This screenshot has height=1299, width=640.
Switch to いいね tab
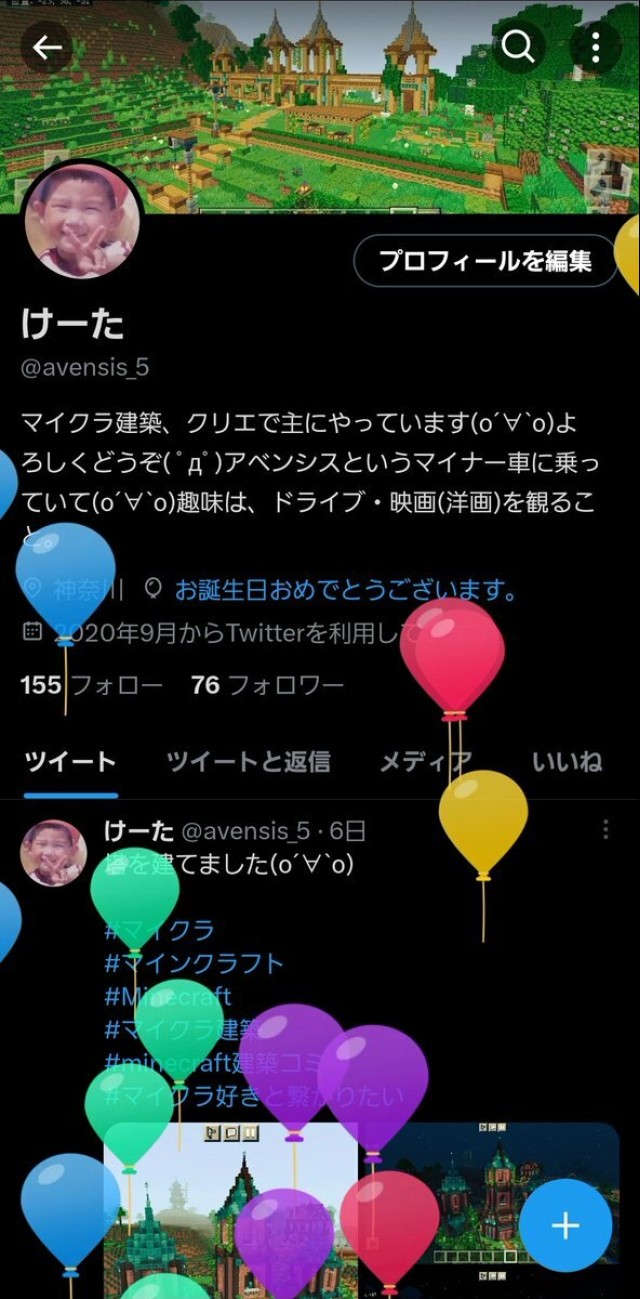pyautogui.click(x=567, y=762)
